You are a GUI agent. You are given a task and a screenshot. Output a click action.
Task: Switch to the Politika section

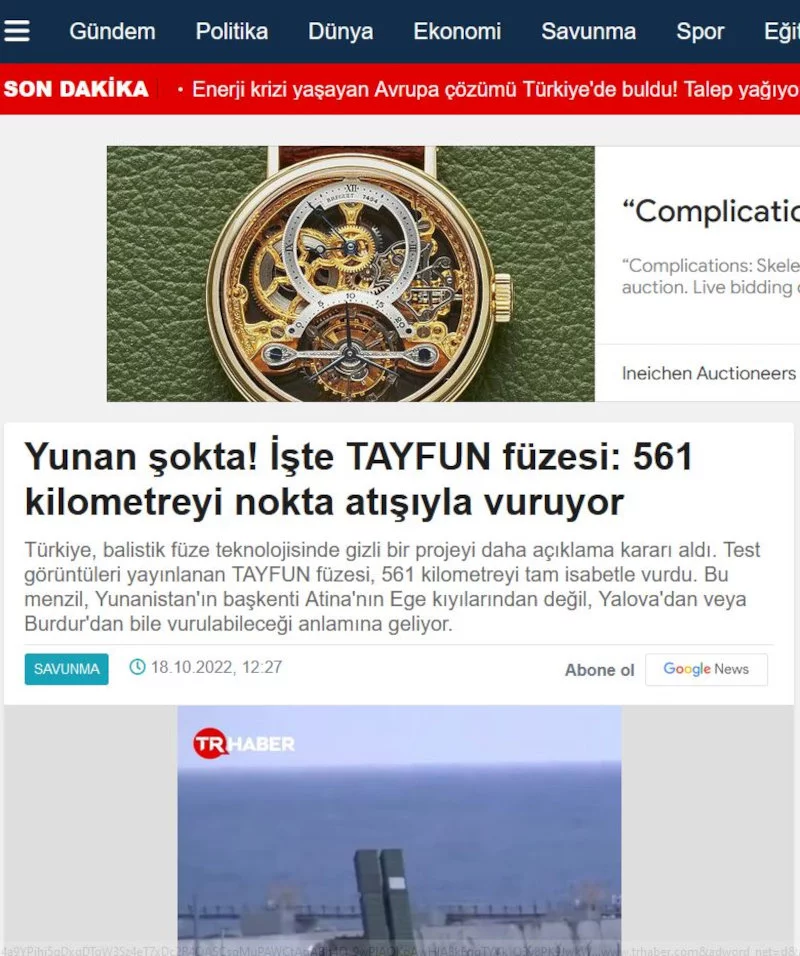(x=231, y=31)
